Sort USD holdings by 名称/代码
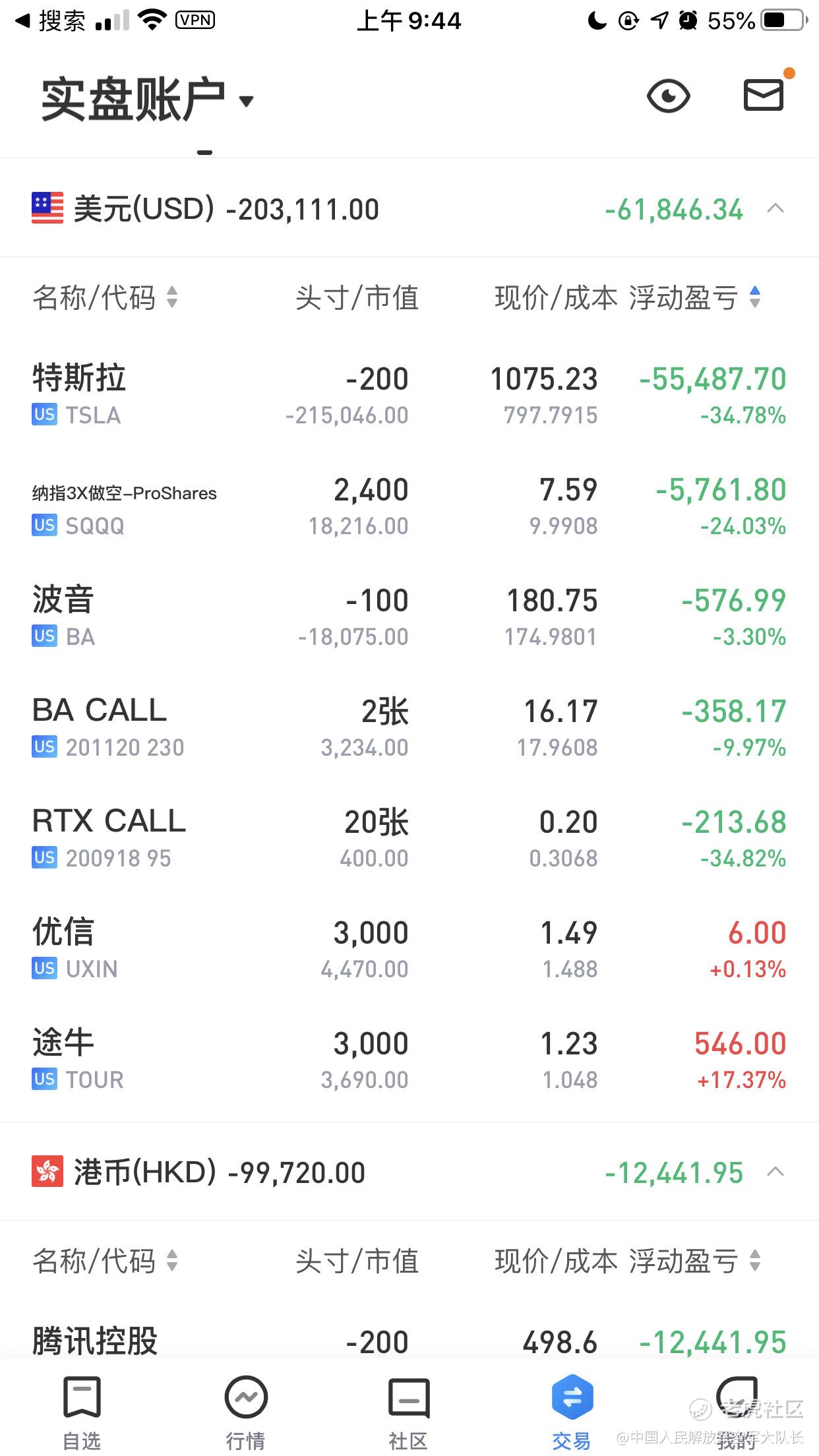The height and width of the screenshot is (1456, 819). pos(105,297)
